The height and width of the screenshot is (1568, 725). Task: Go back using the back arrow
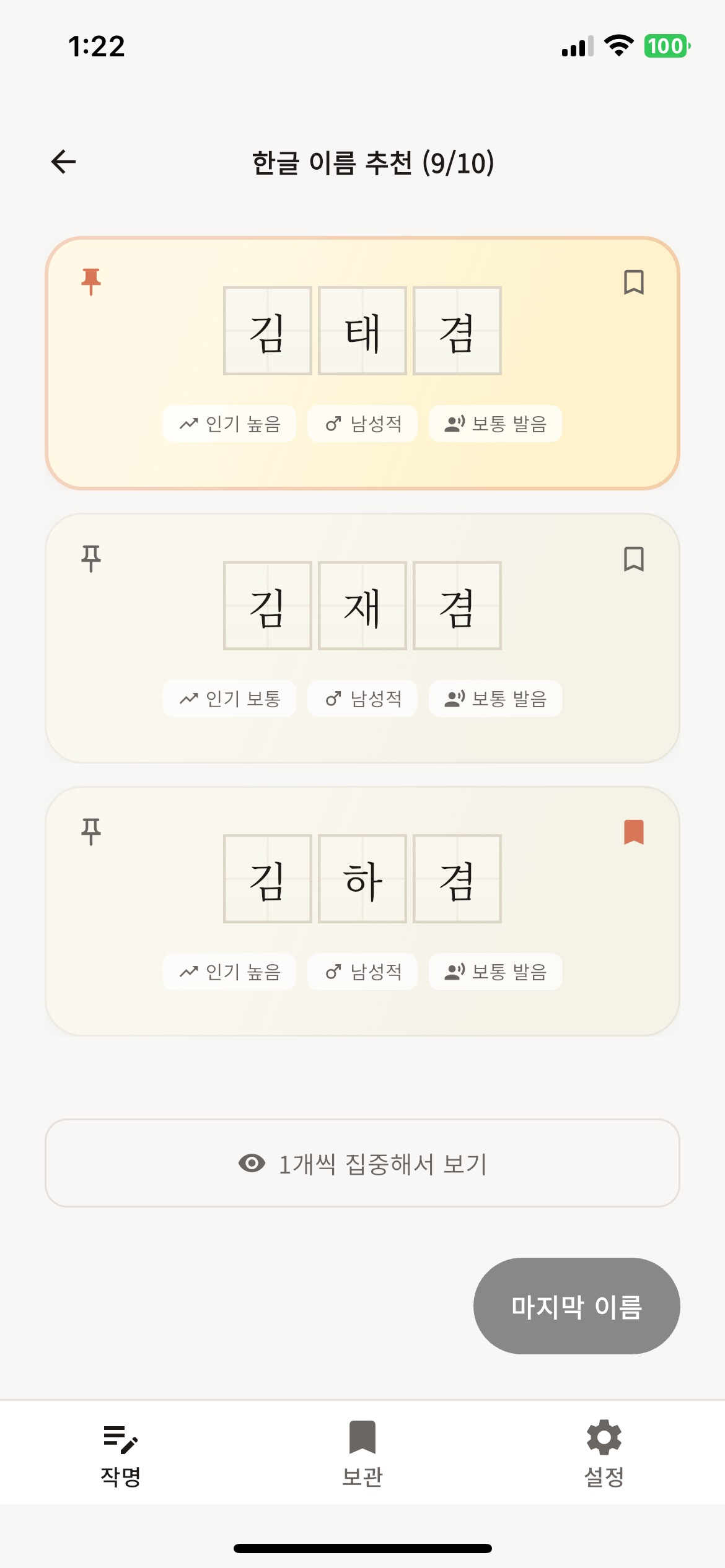pyautogui.click(x=63, y=162)
